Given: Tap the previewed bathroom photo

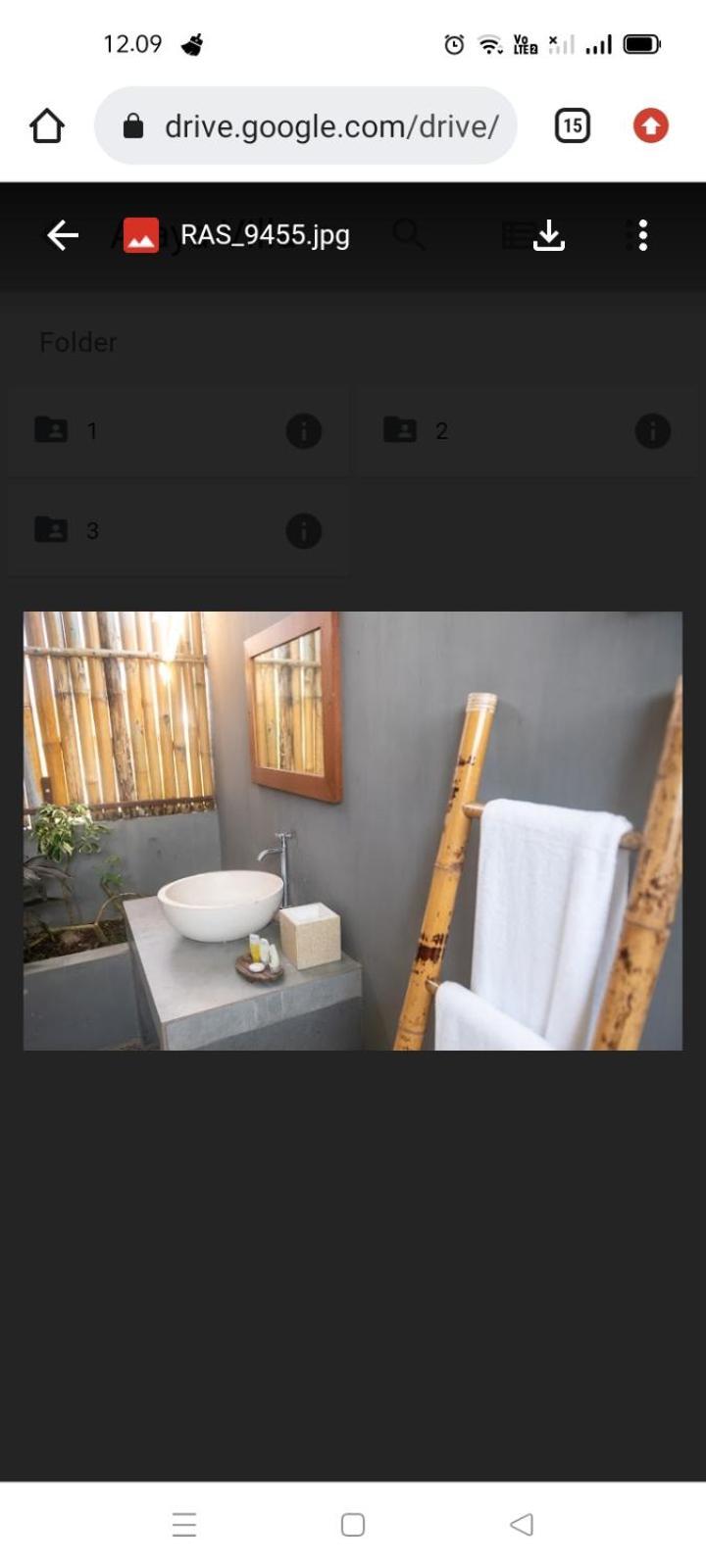Looking at the screenshot, I should (353, 830).
